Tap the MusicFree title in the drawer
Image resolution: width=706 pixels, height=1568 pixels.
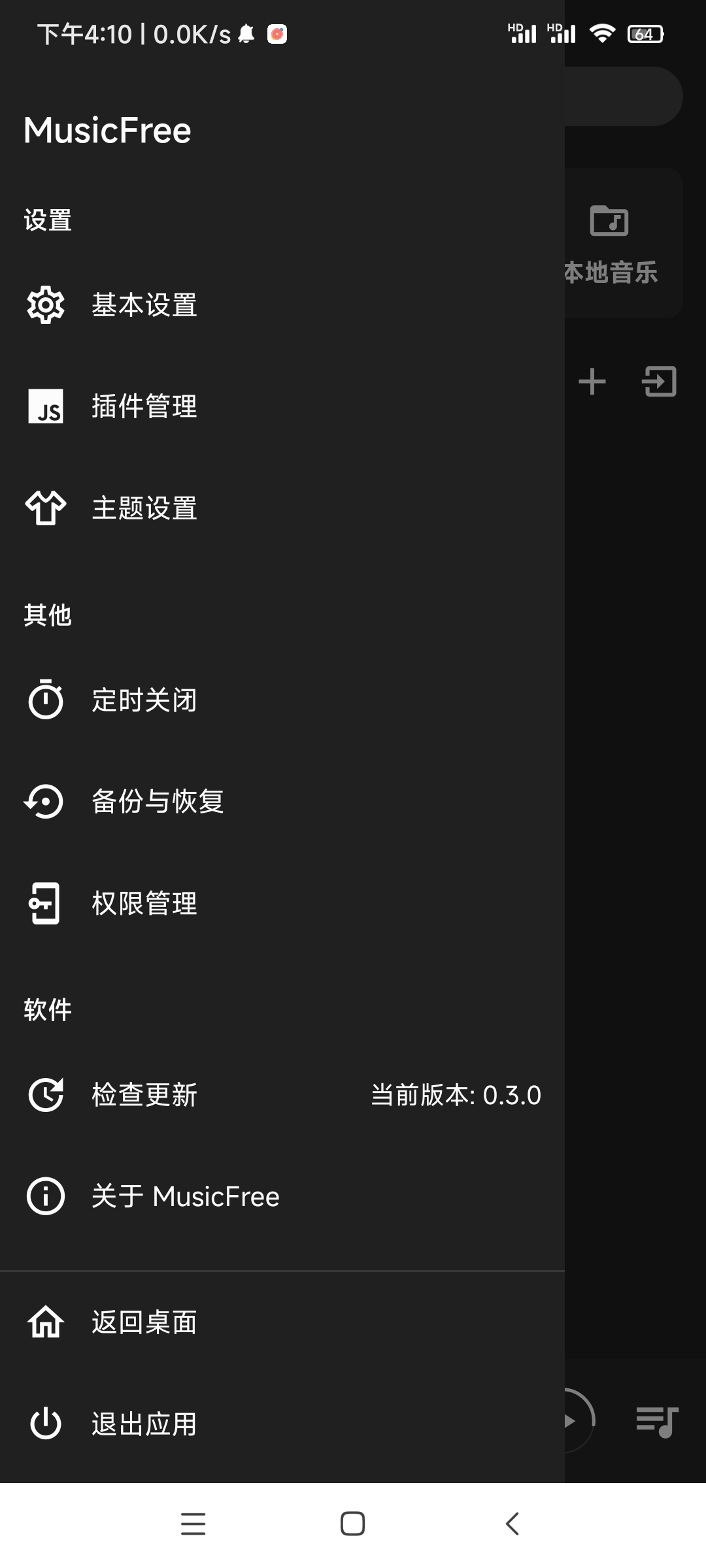pos(108,130)
